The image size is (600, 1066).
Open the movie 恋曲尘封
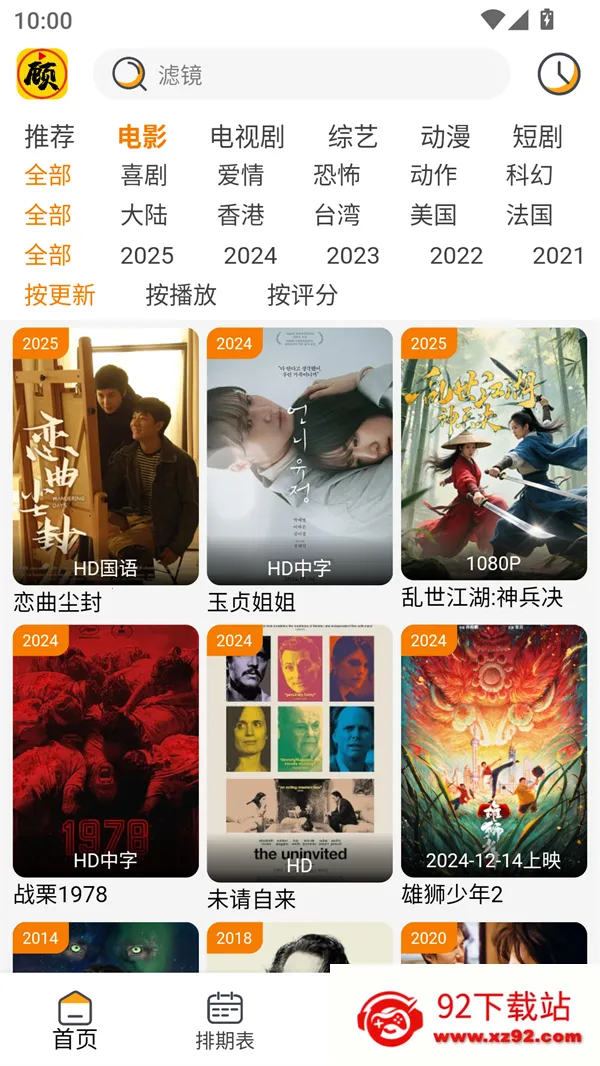(x=105, y=457)
